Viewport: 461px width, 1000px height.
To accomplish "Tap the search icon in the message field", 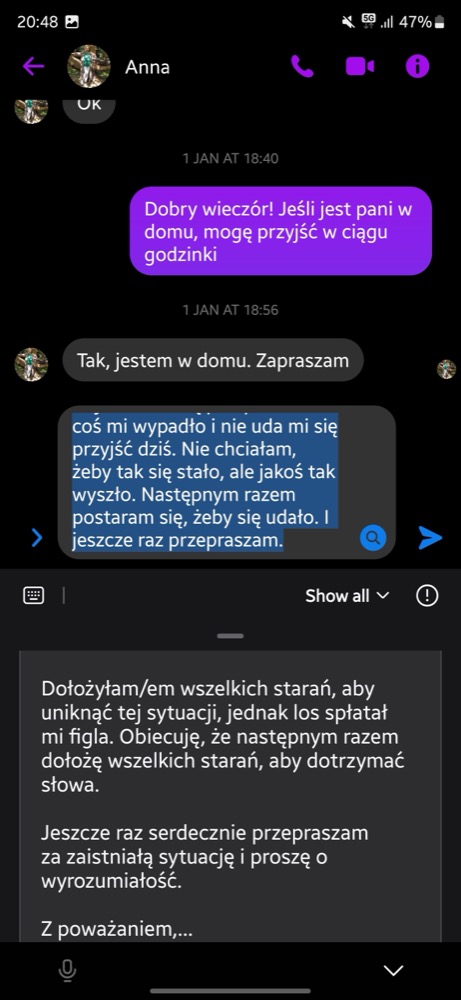I will 373,538.
